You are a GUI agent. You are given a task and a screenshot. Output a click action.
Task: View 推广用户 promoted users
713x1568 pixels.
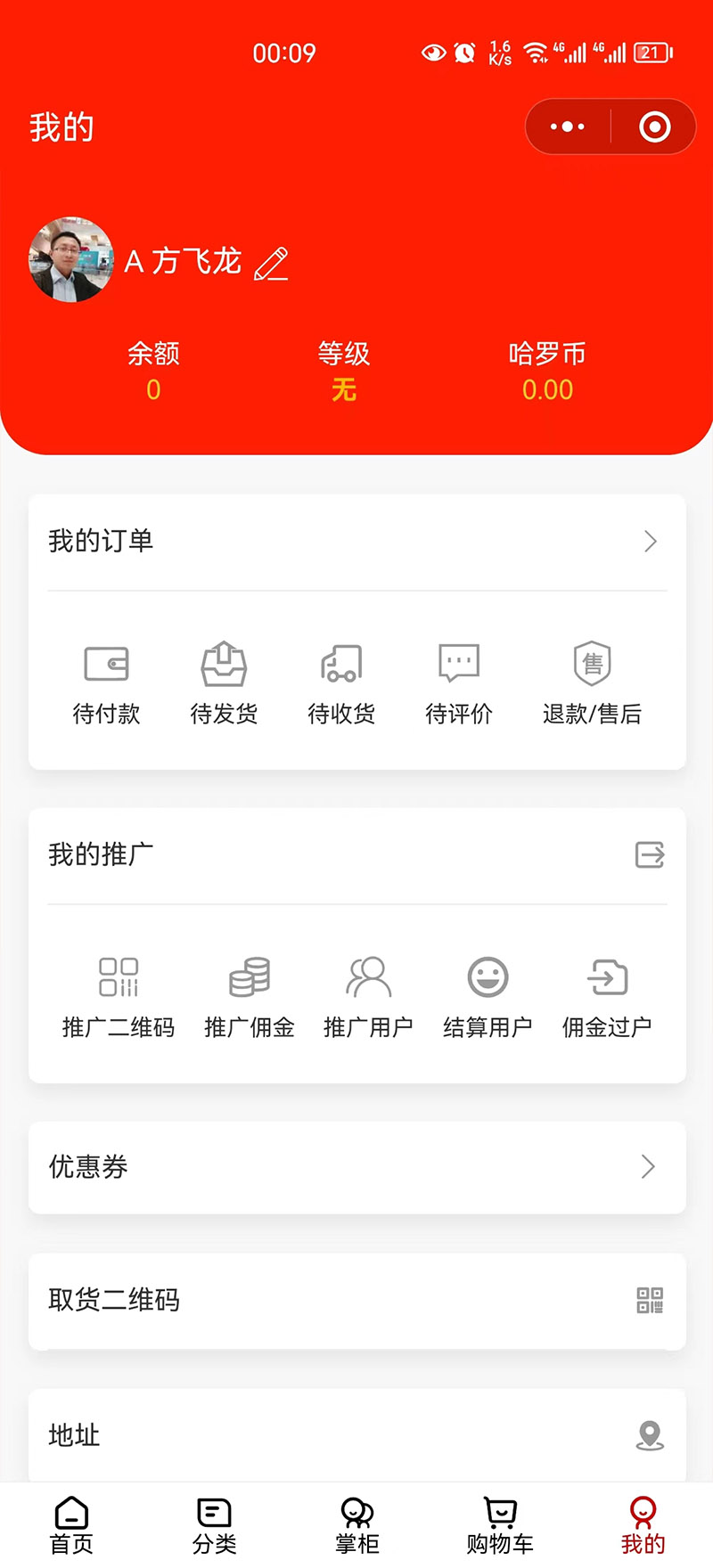point(368,996)
